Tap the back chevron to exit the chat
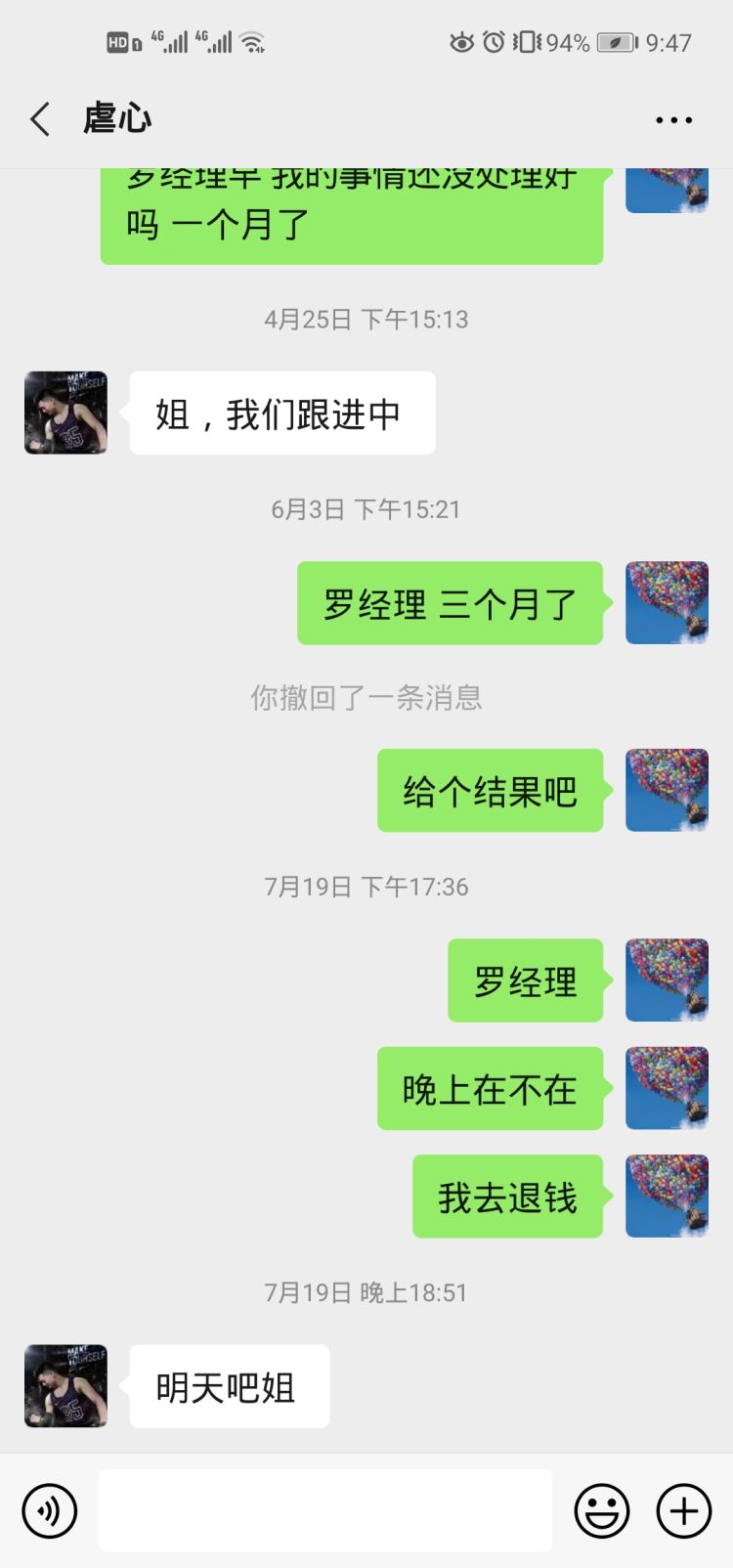The image size is (733, 1568). pyautogui.click(x=37, y=118)
